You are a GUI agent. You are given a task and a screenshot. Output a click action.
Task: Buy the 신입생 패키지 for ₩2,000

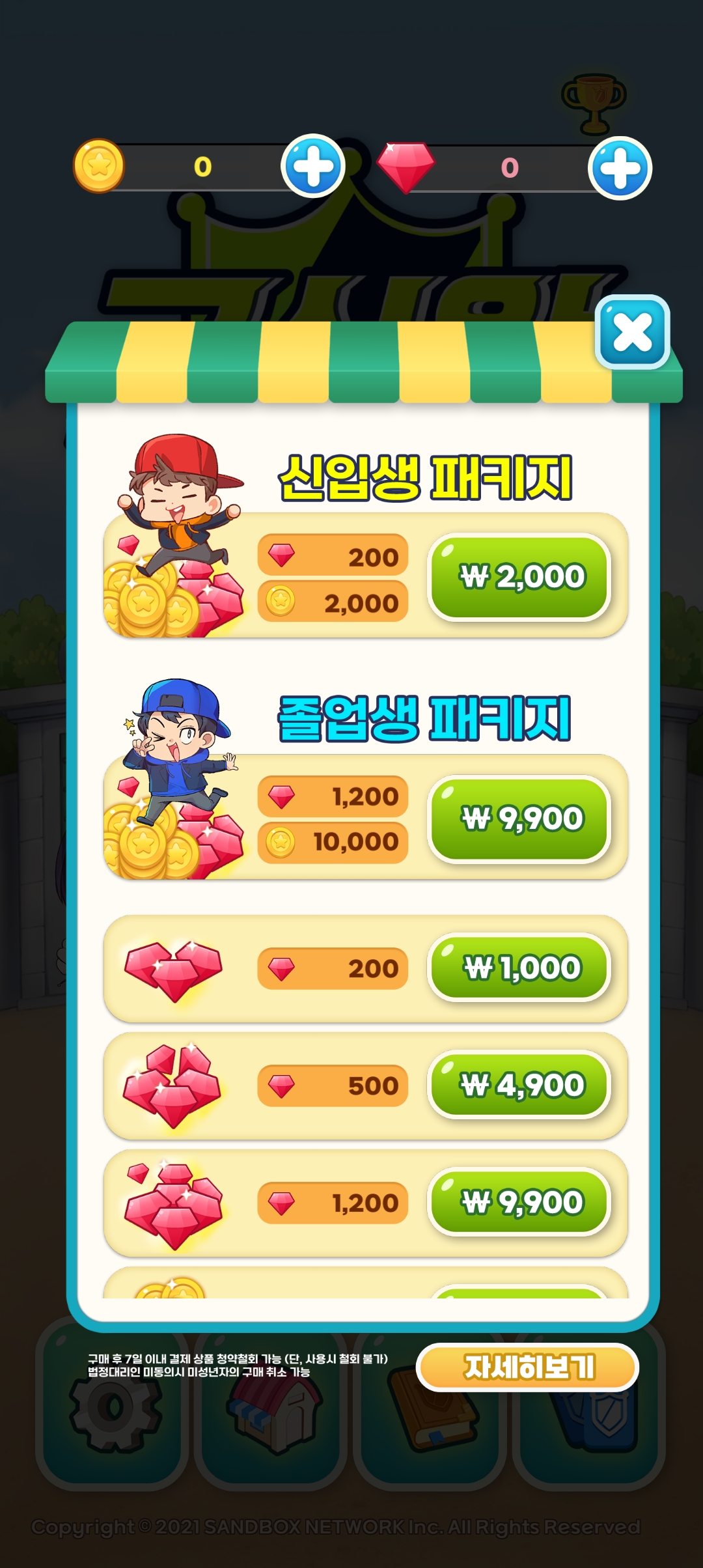pyautogui.click(x=519, y=577)
